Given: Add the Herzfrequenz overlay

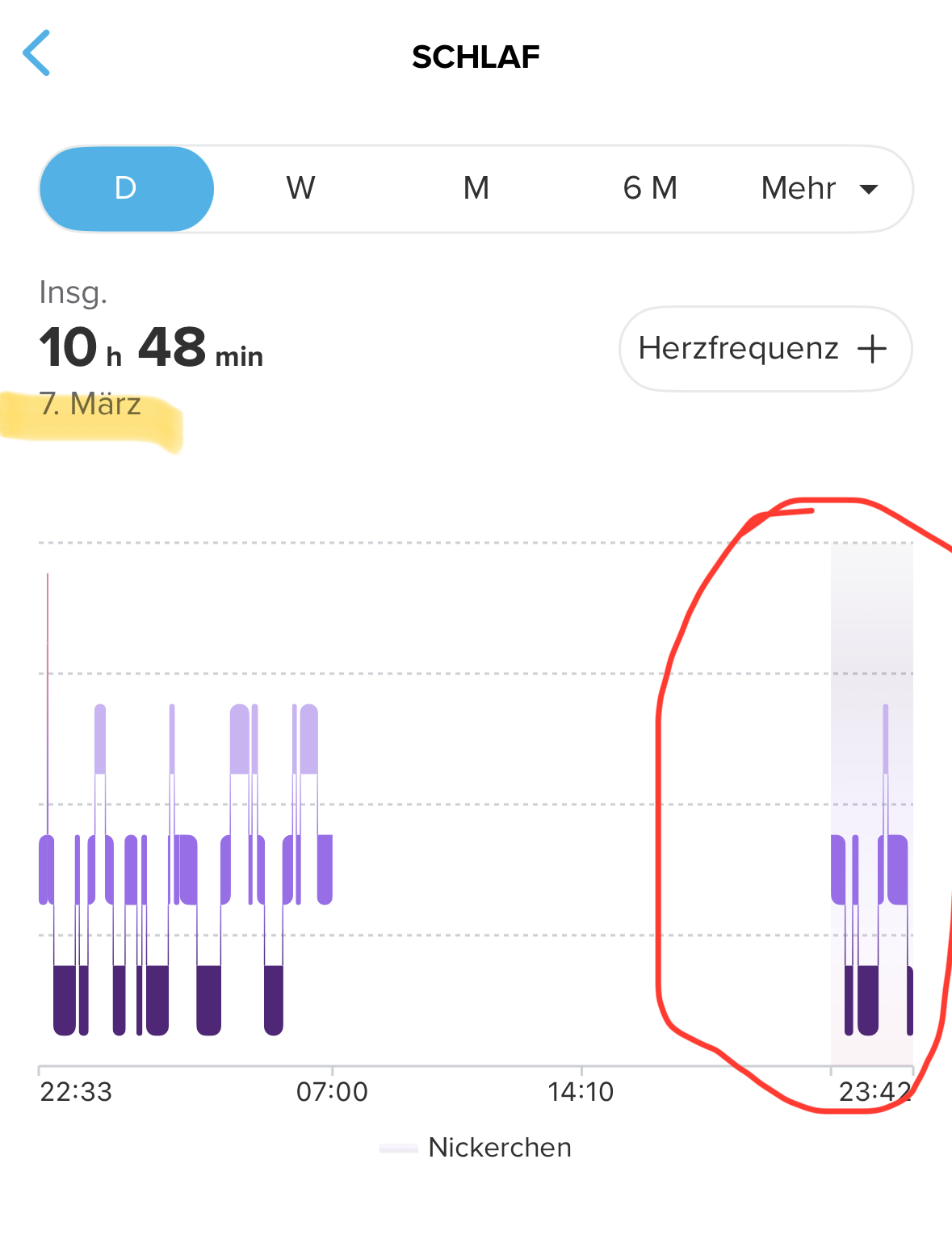Looking at the screenshot, I should (x=765, y=349).
